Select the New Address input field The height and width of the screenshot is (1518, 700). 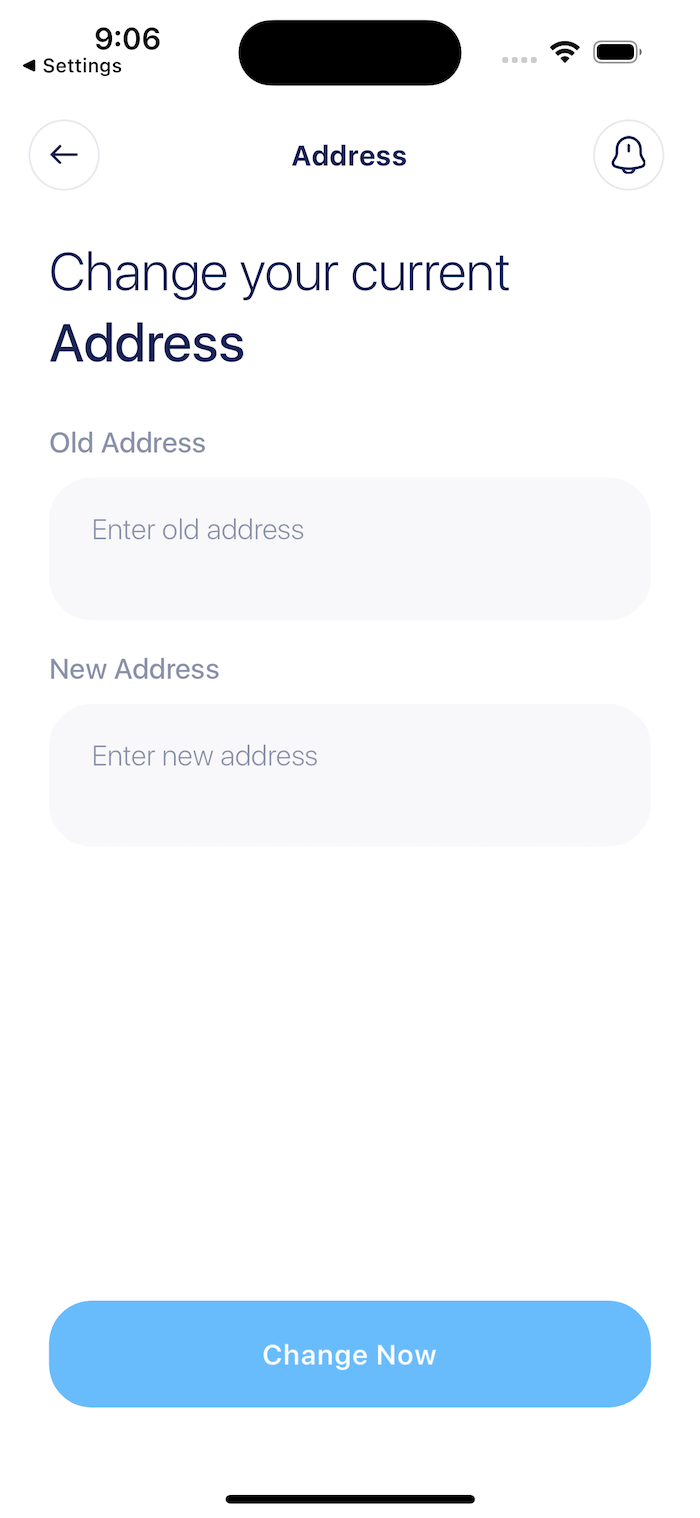pos(350,774)
